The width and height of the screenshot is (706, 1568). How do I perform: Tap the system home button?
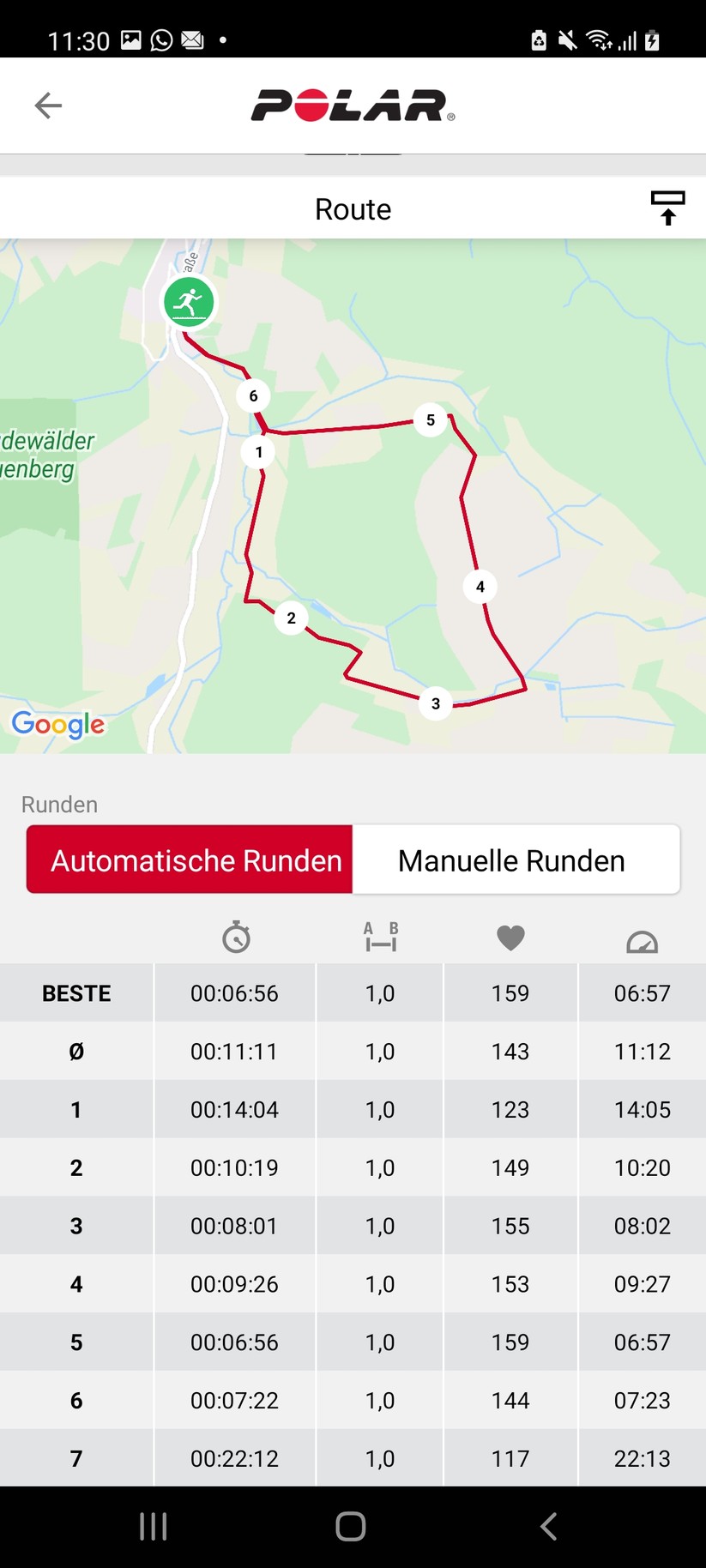pyautogui.click(x=351, y=1527)
